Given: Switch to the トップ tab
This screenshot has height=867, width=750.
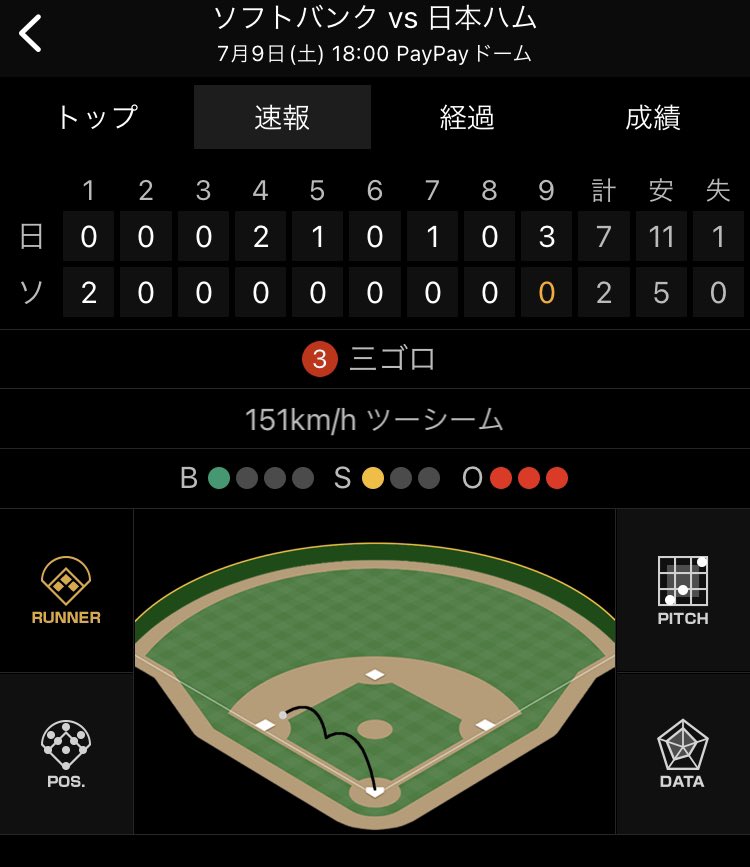Looking at the screenshot, I should 97,117.
